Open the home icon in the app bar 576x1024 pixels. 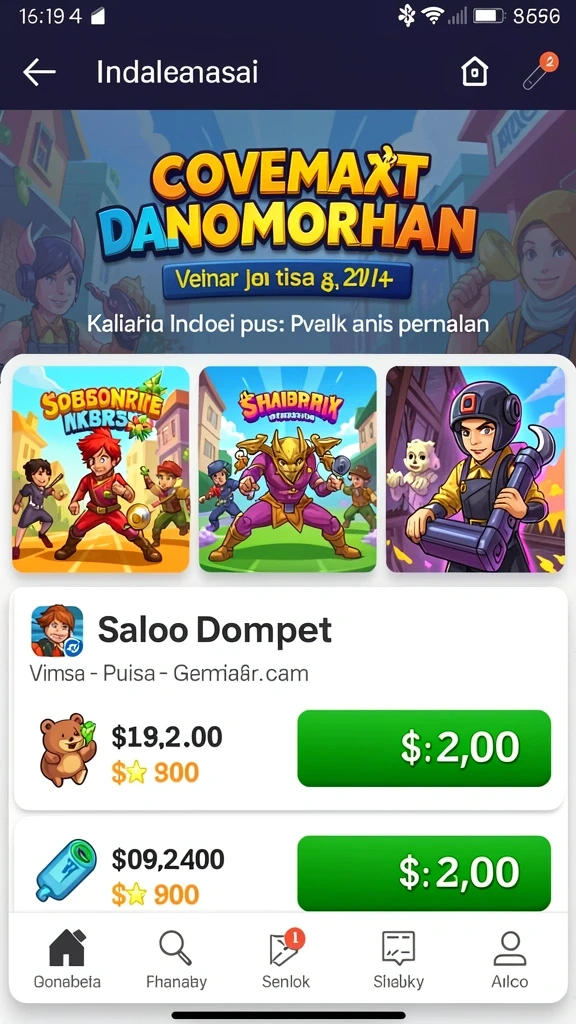click(x=475, y=72)
